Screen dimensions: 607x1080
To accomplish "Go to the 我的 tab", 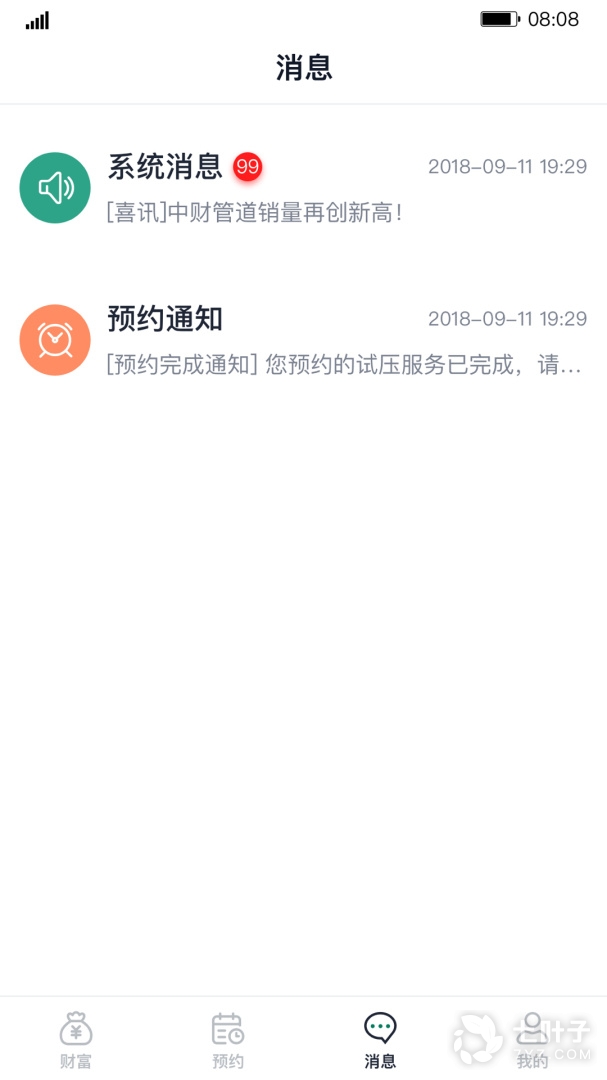I will (x=532, y=1039).
